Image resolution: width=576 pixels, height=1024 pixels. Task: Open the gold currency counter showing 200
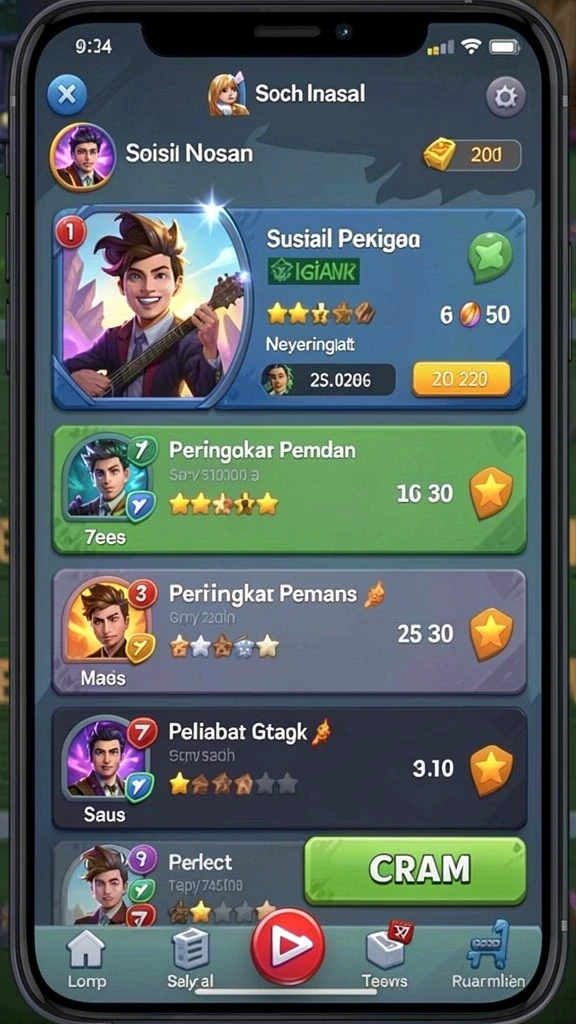[472, 155]
